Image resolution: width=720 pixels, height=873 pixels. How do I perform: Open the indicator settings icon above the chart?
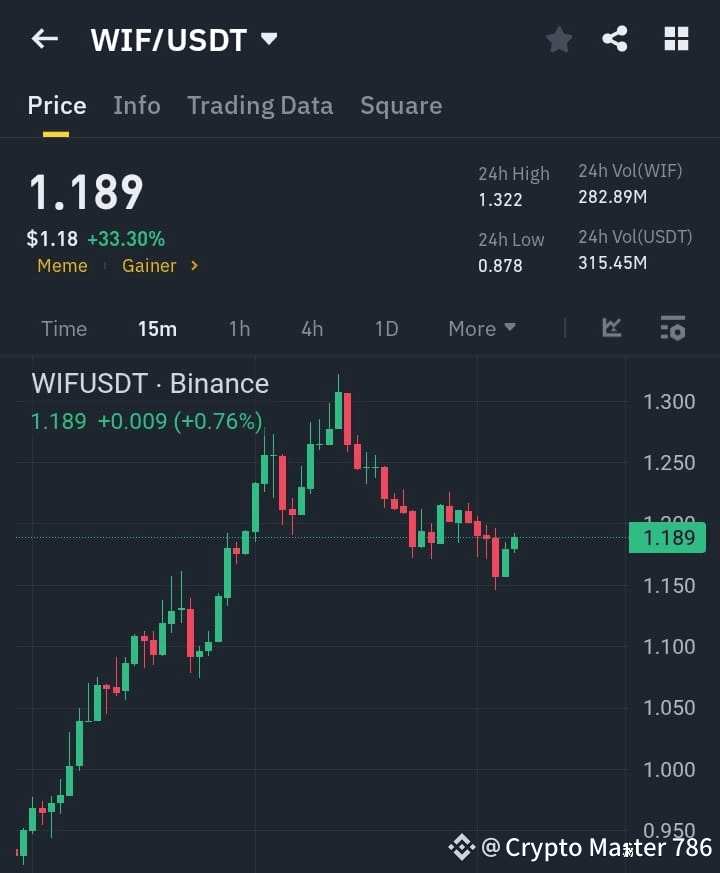[x=672, y=328]
